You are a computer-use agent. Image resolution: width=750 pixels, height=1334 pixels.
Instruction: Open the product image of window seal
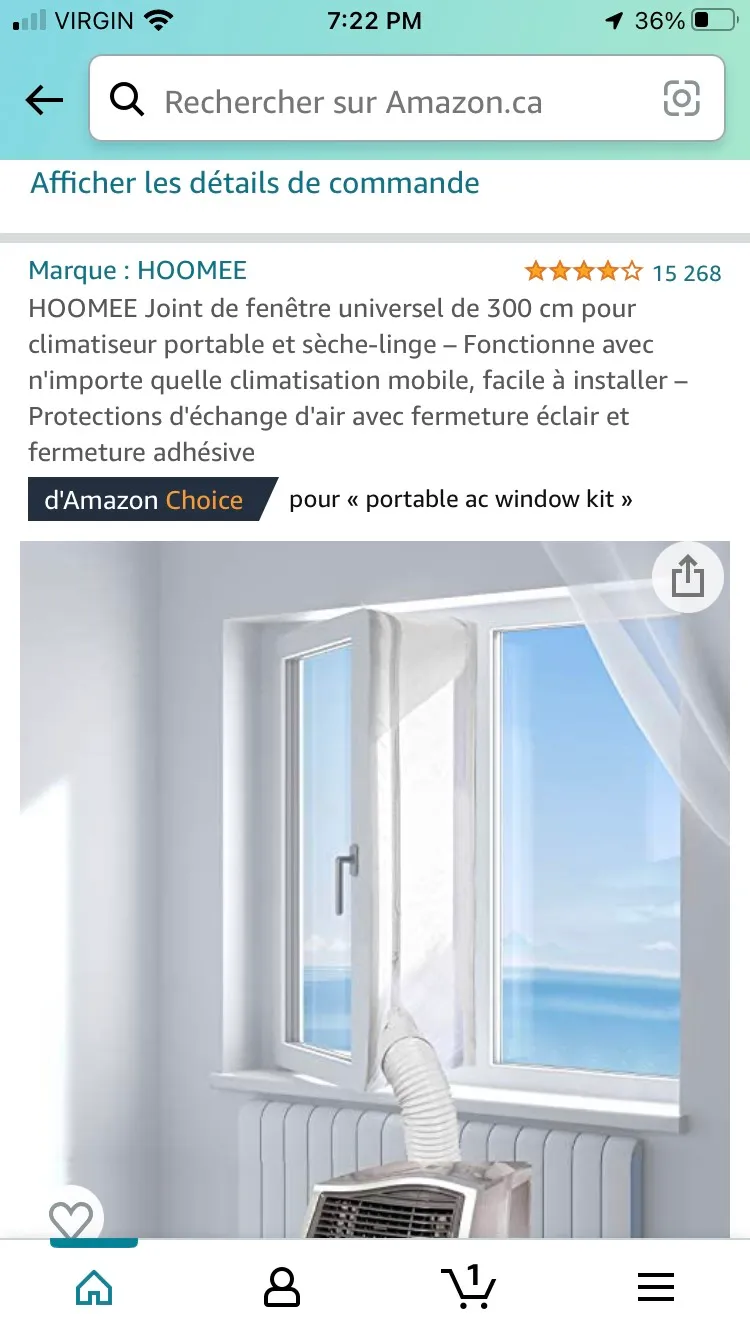375,880
